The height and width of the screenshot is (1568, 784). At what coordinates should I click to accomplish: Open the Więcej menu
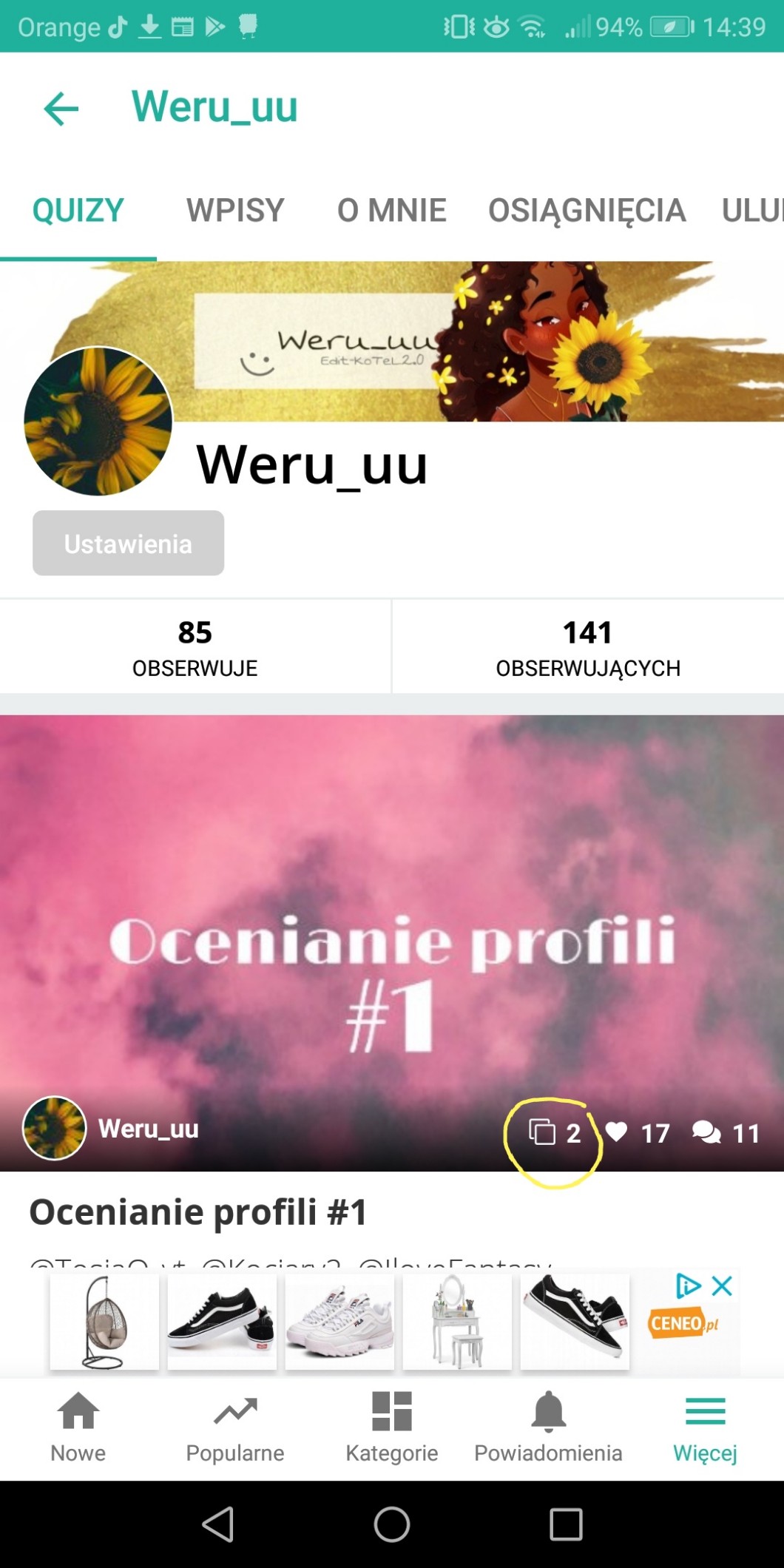click(x=705, y=1427)
